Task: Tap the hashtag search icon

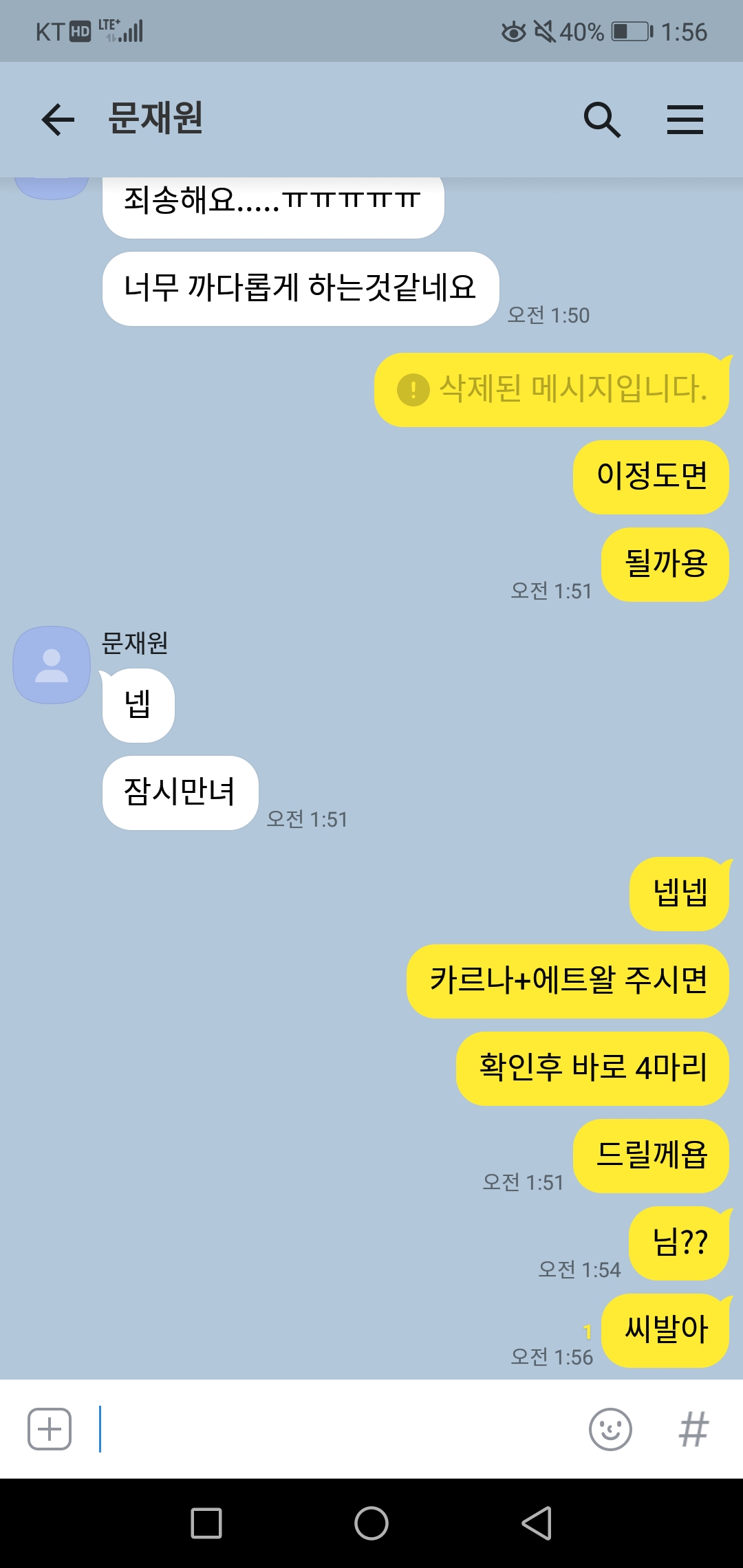Action: click(693, 1429)
